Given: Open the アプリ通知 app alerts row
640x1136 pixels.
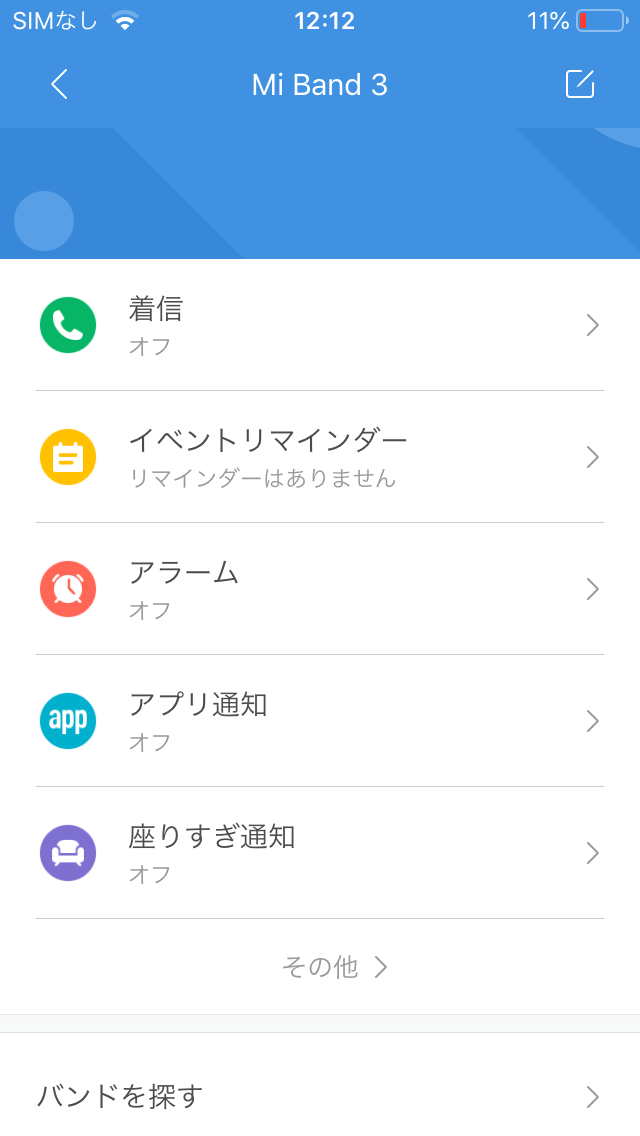Looking at the screenshot, I should [x=320, y=721].
